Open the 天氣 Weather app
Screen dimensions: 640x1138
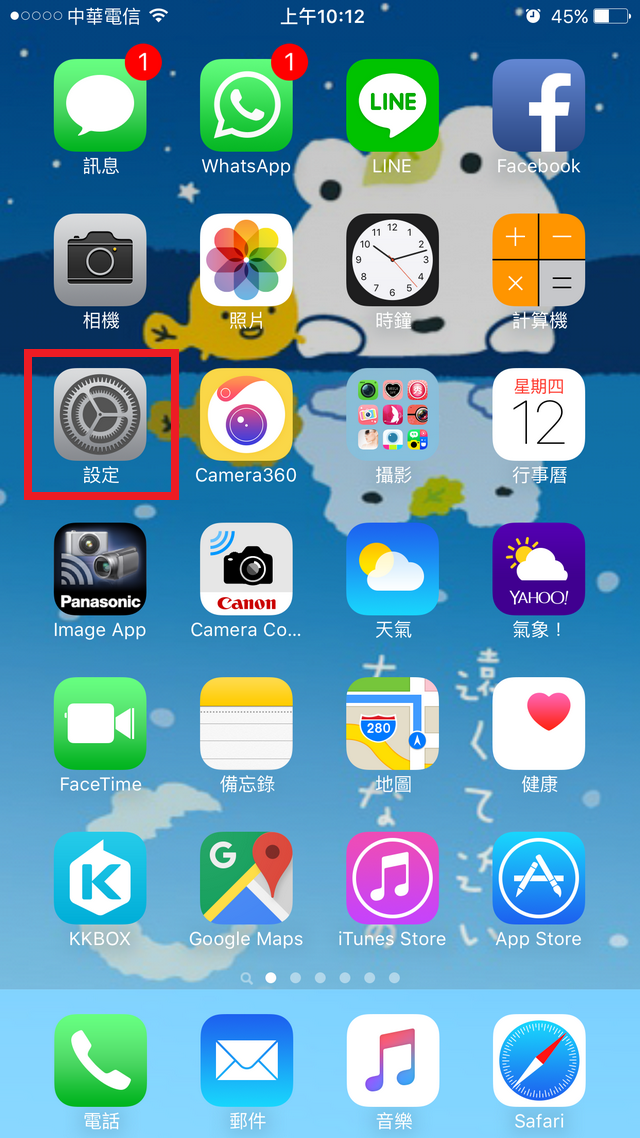pos(392,569)
